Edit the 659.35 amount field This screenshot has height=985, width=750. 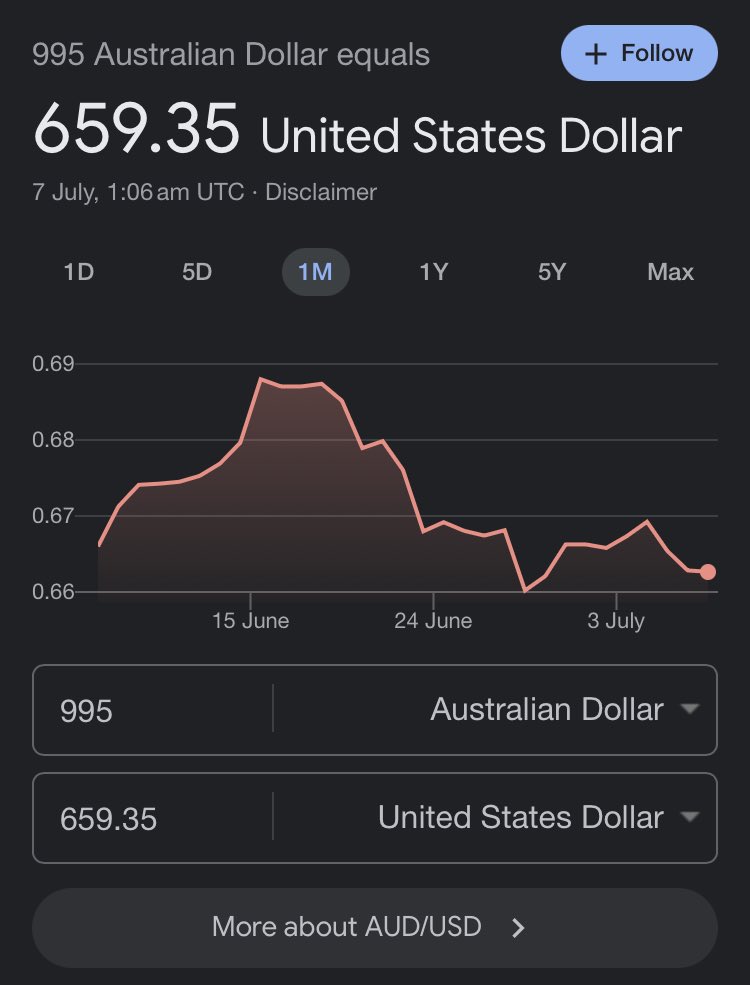click(153, 818)
